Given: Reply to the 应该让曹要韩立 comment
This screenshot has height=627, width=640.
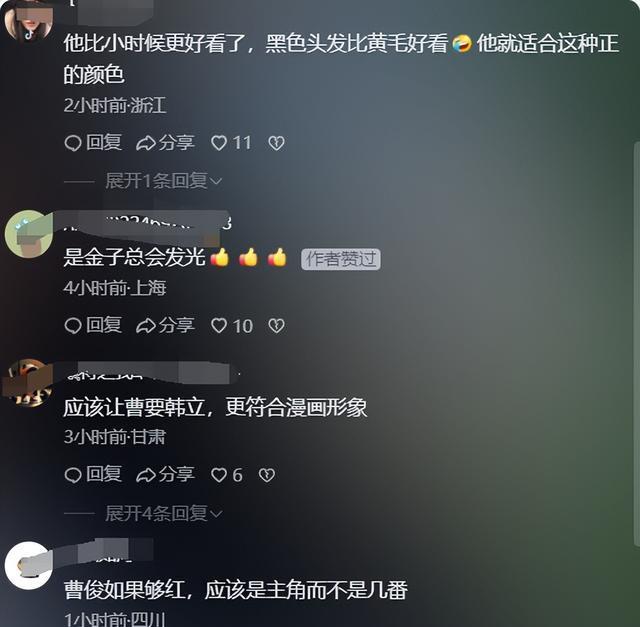Looking at the screenshot, I should (x=93, y=474).
